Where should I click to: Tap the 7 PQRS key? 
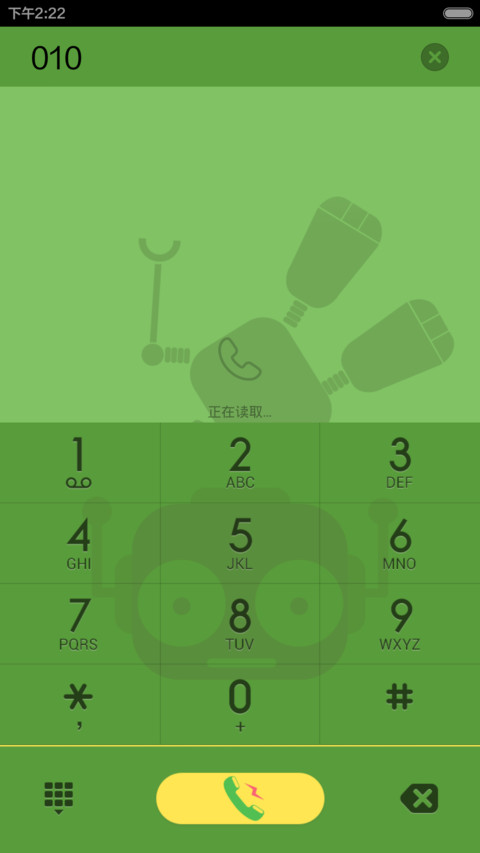[79, 623]
